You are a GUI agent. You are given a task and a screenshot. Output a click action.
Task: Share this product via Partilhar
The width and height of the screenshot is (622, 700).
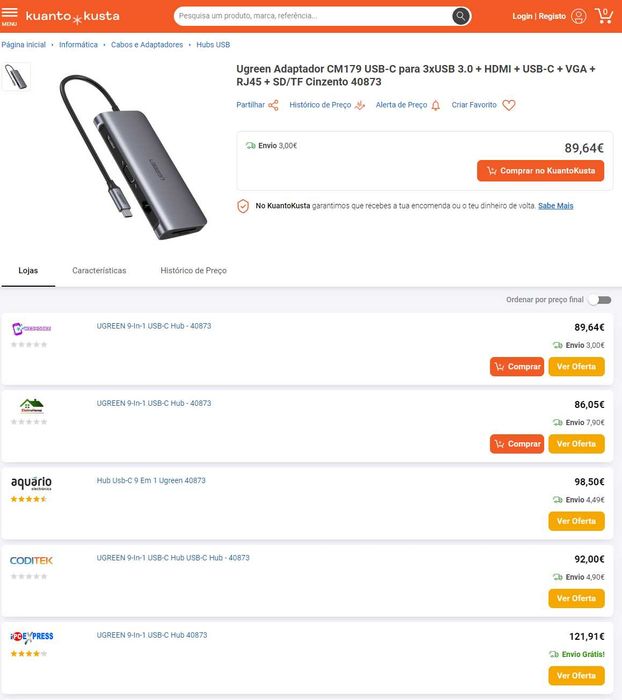[x=257, y=105]
